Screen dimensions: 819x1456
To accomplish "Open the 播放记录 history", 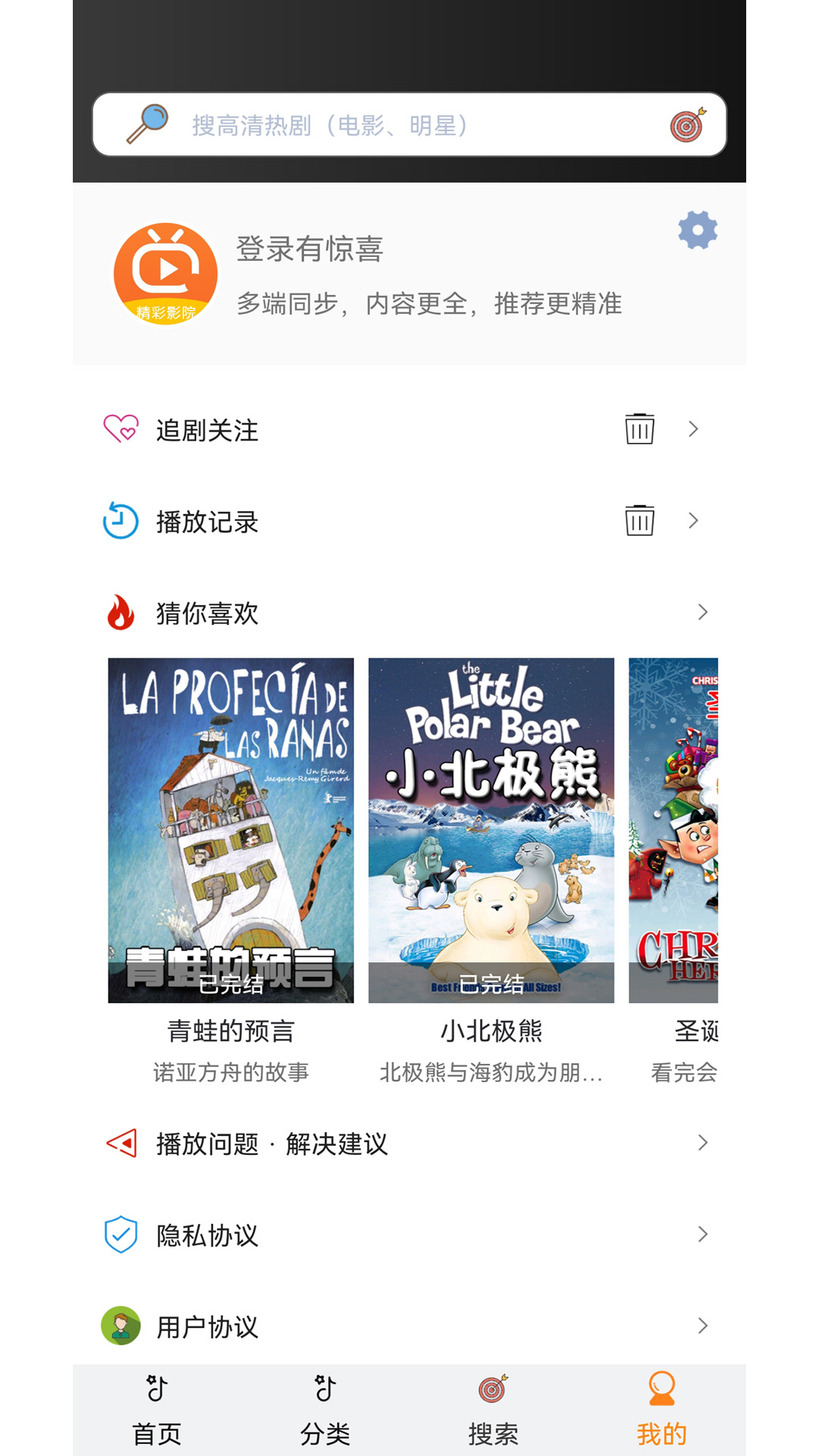I will (207, 522).
